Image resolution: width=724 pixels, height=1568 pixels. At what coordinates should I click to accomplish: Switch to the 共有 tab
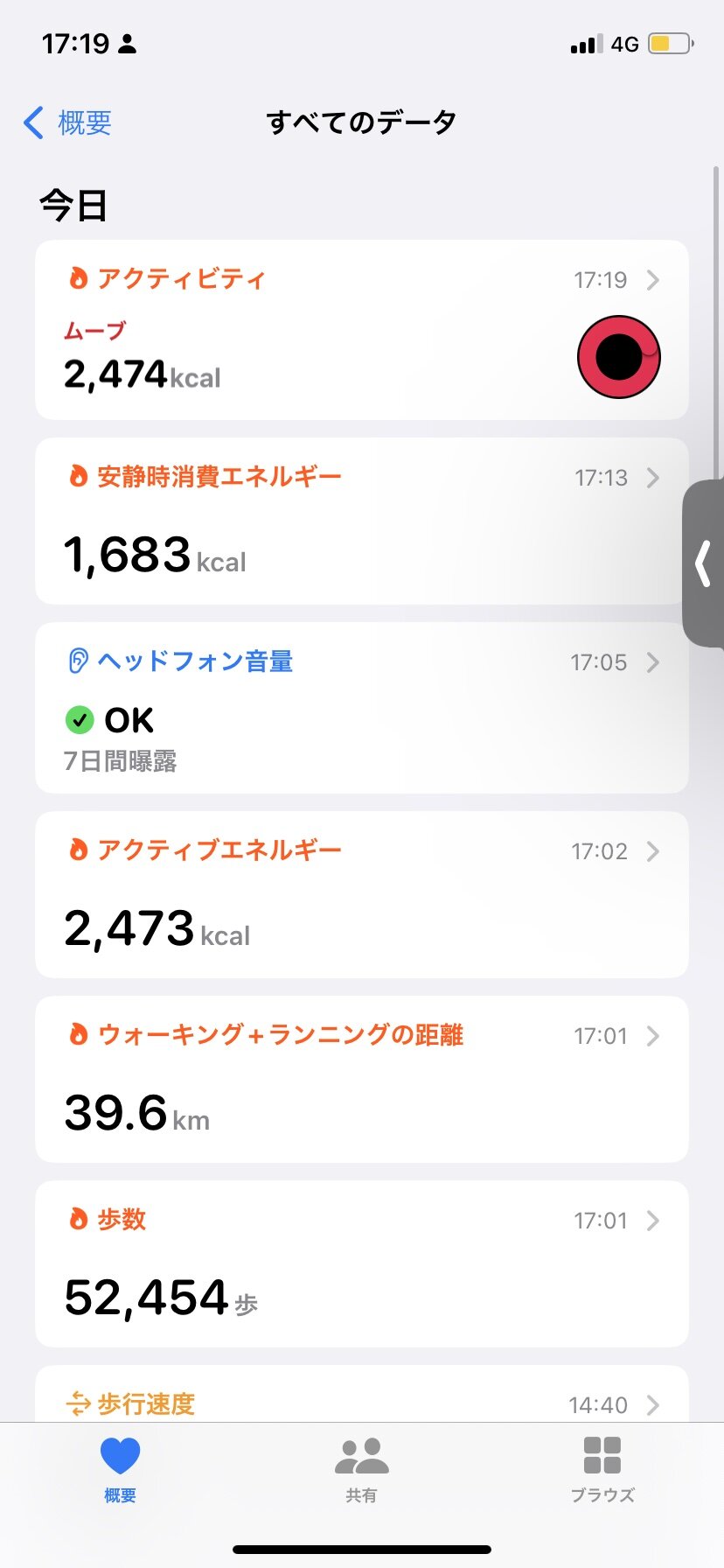361,1470
